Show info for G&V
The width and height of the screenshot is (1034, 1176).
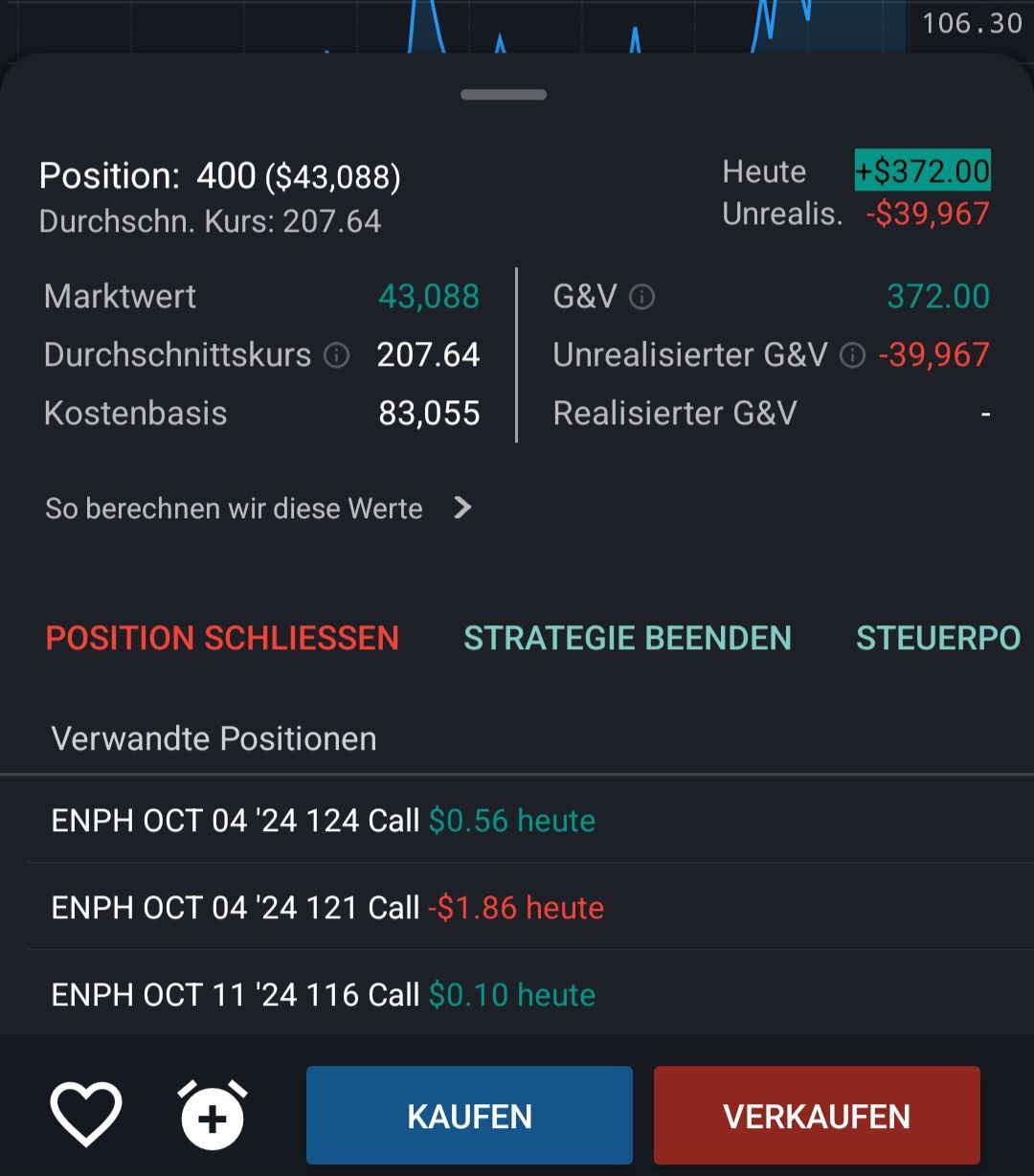641,298
